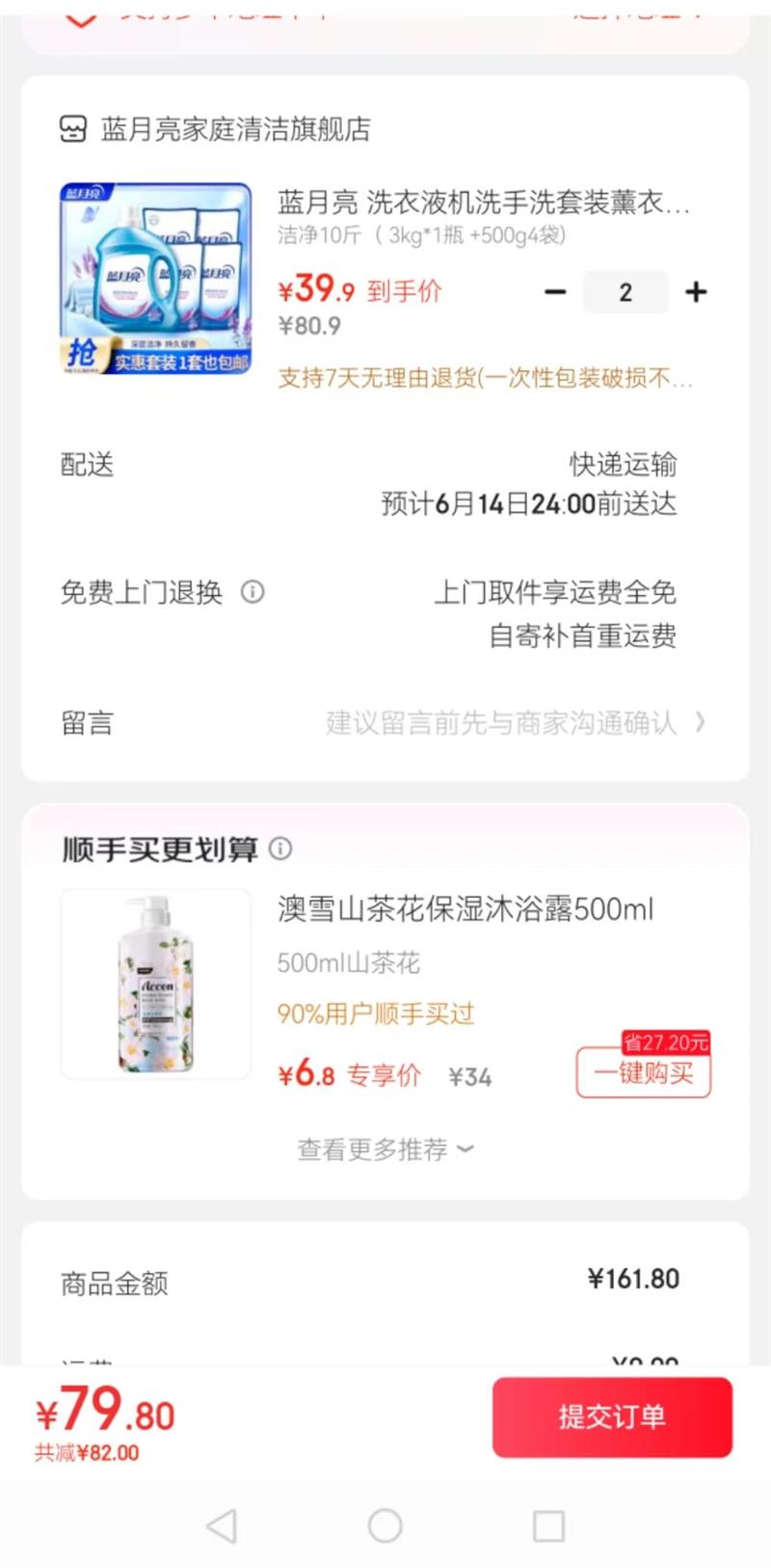Return to the system home screen
771x1568 pixels.
click(x=385, y=1526)
